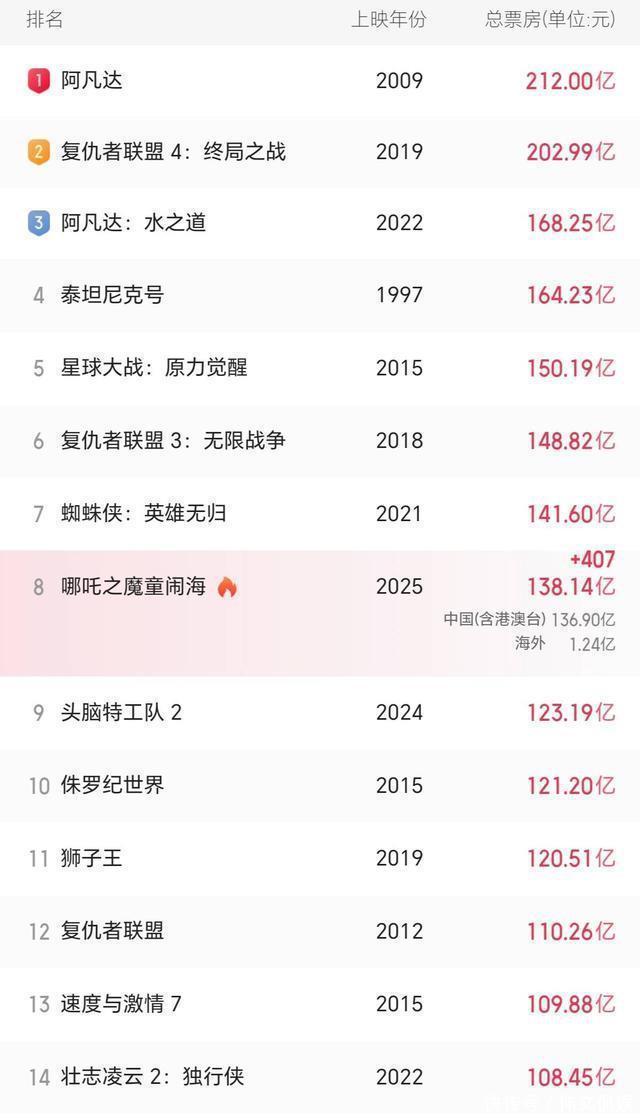Open the 2012 复仇者联盟 row

112,931
